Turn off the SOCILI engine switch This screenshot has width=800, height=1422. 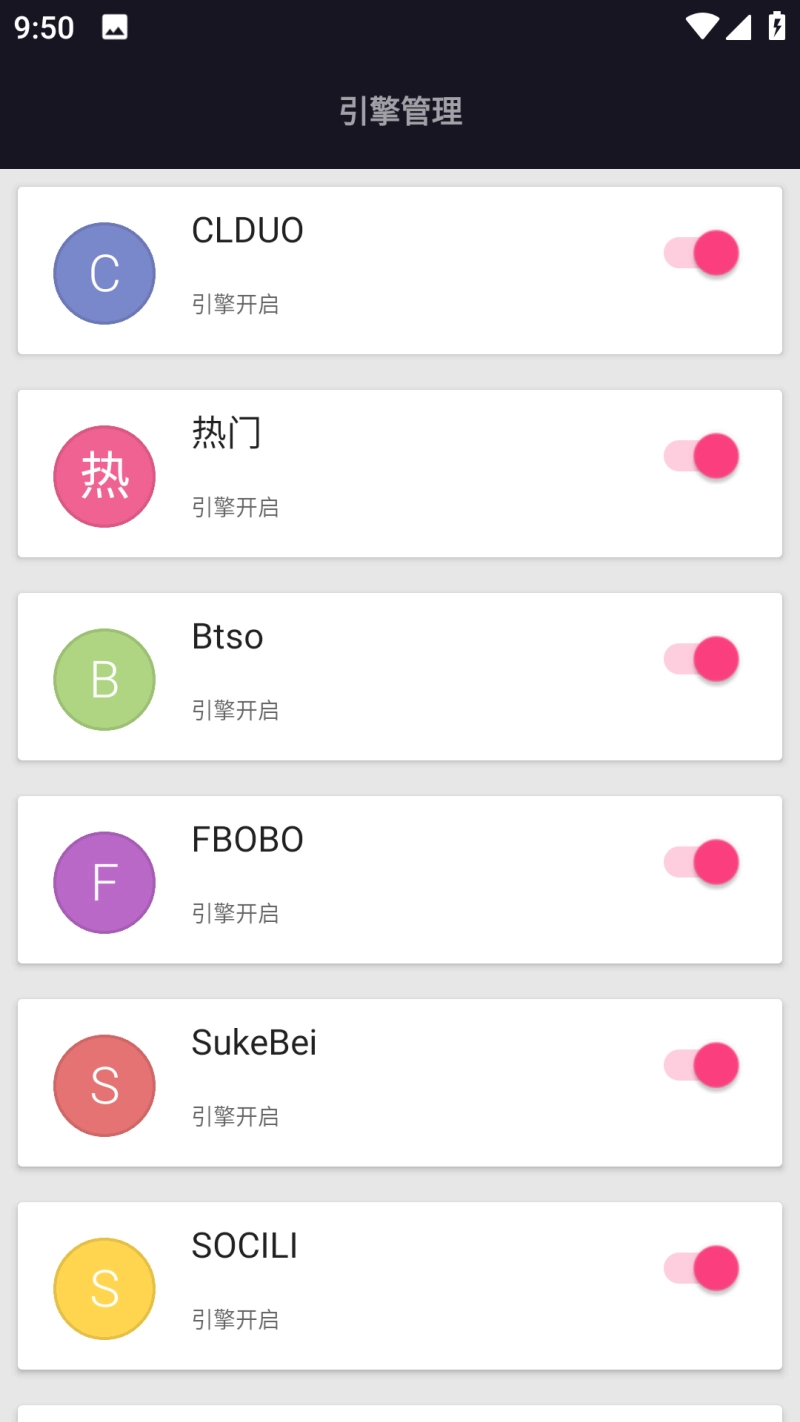point(701,1268)
